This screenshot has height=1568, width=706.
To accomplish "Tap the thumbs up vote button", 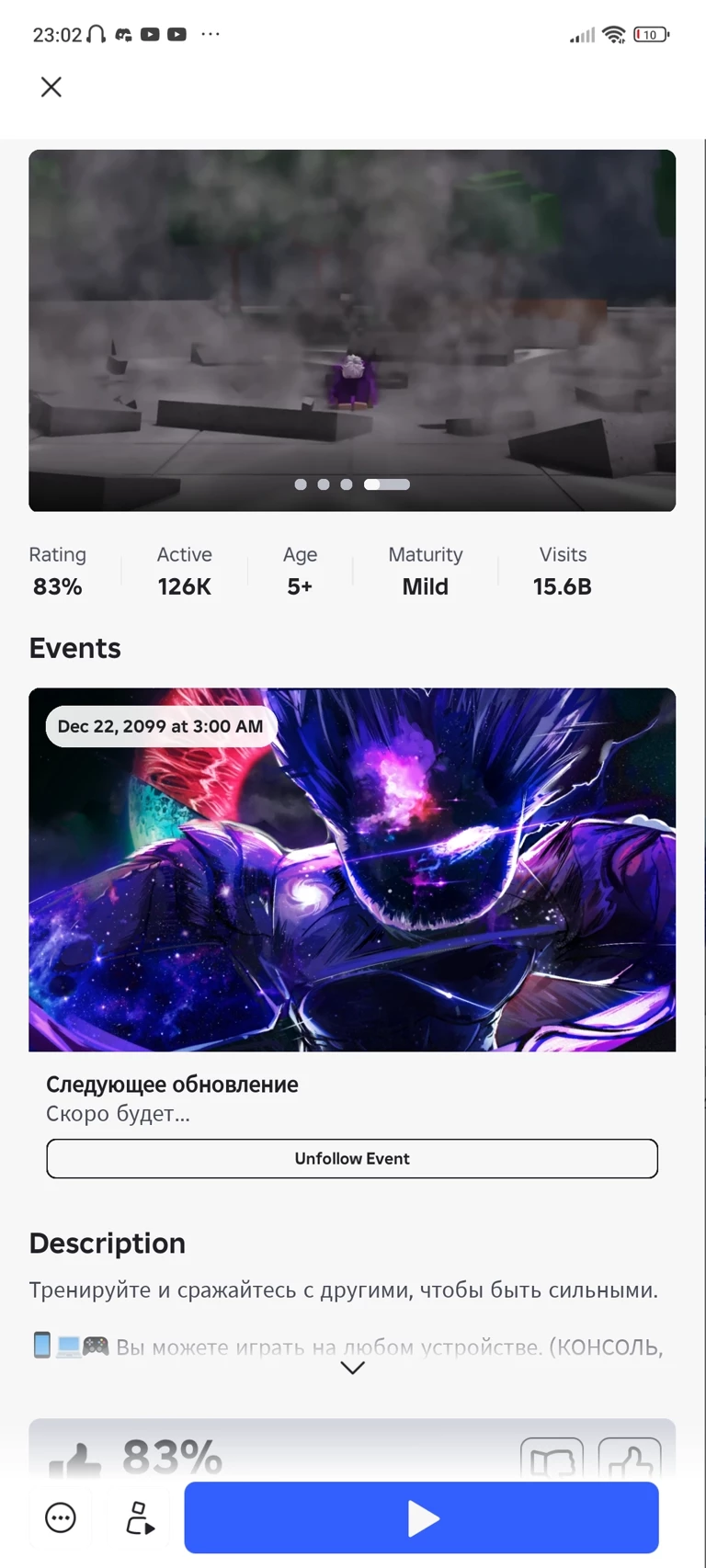I will tap(631, 1458).
